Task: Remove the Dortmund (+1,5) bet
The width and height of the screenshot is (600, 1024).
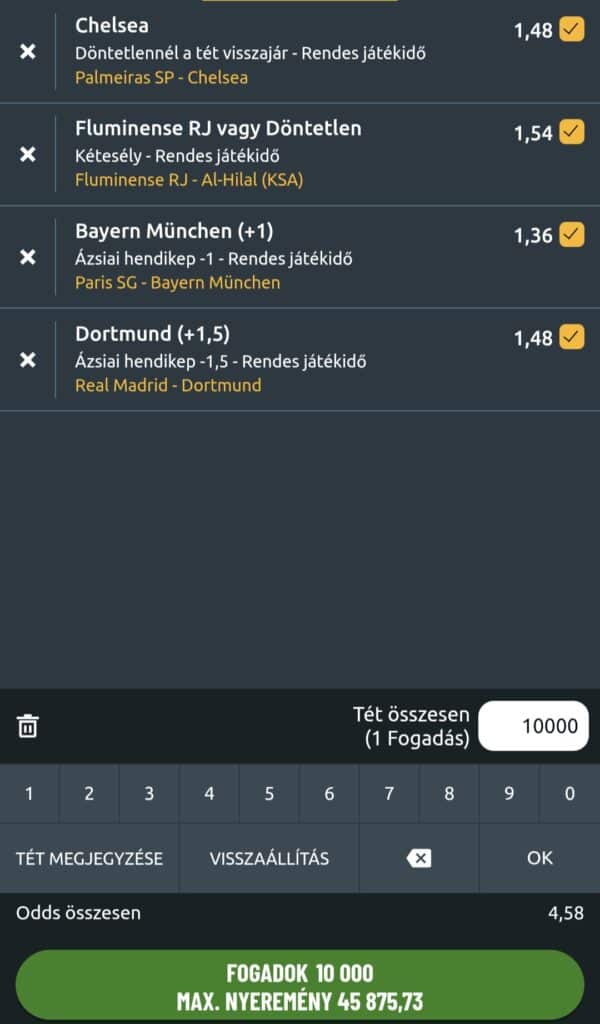Action: coord(27,360)
